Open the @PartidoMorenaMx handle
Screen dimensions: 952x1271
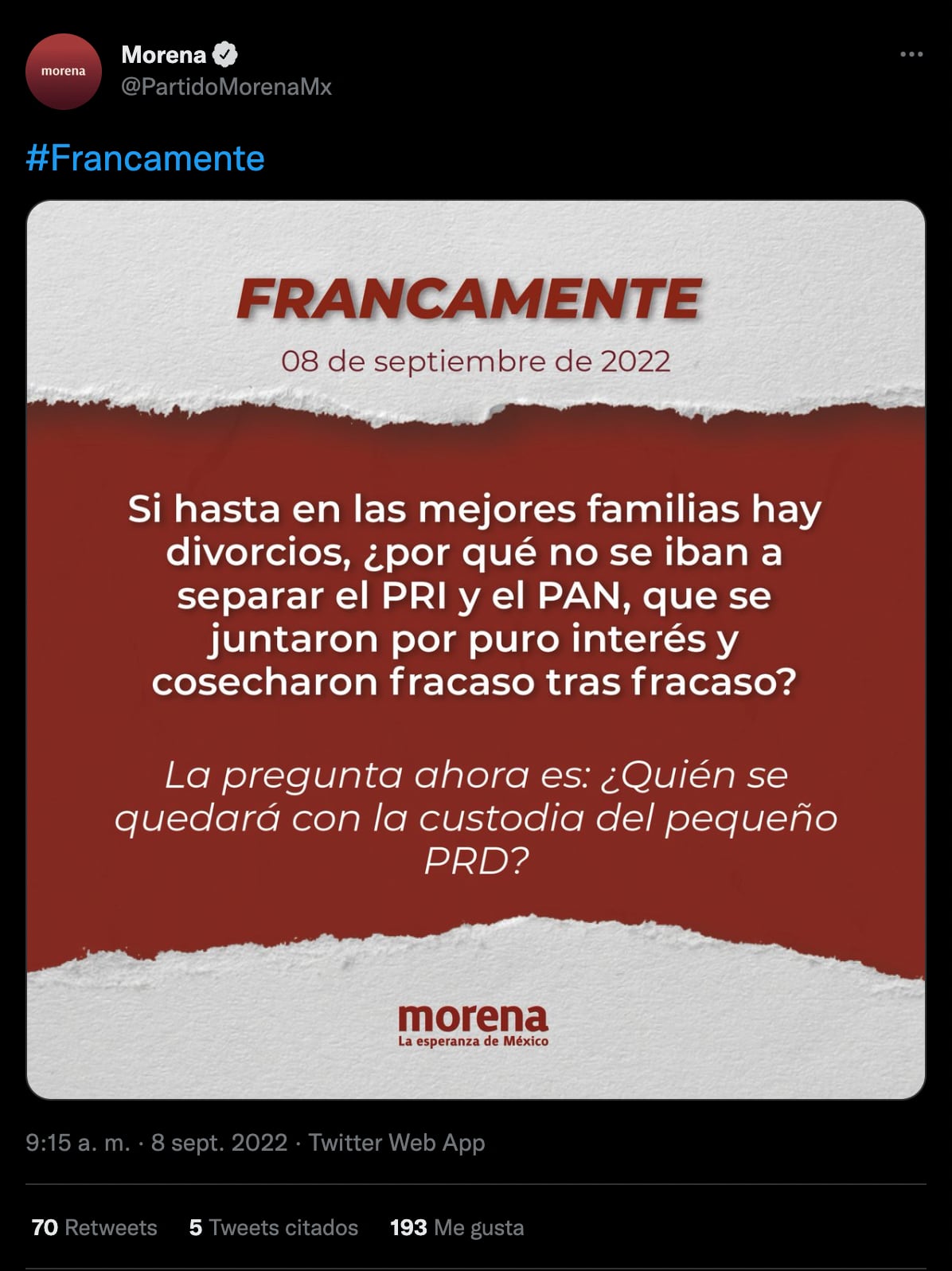(x=226, y=87)
